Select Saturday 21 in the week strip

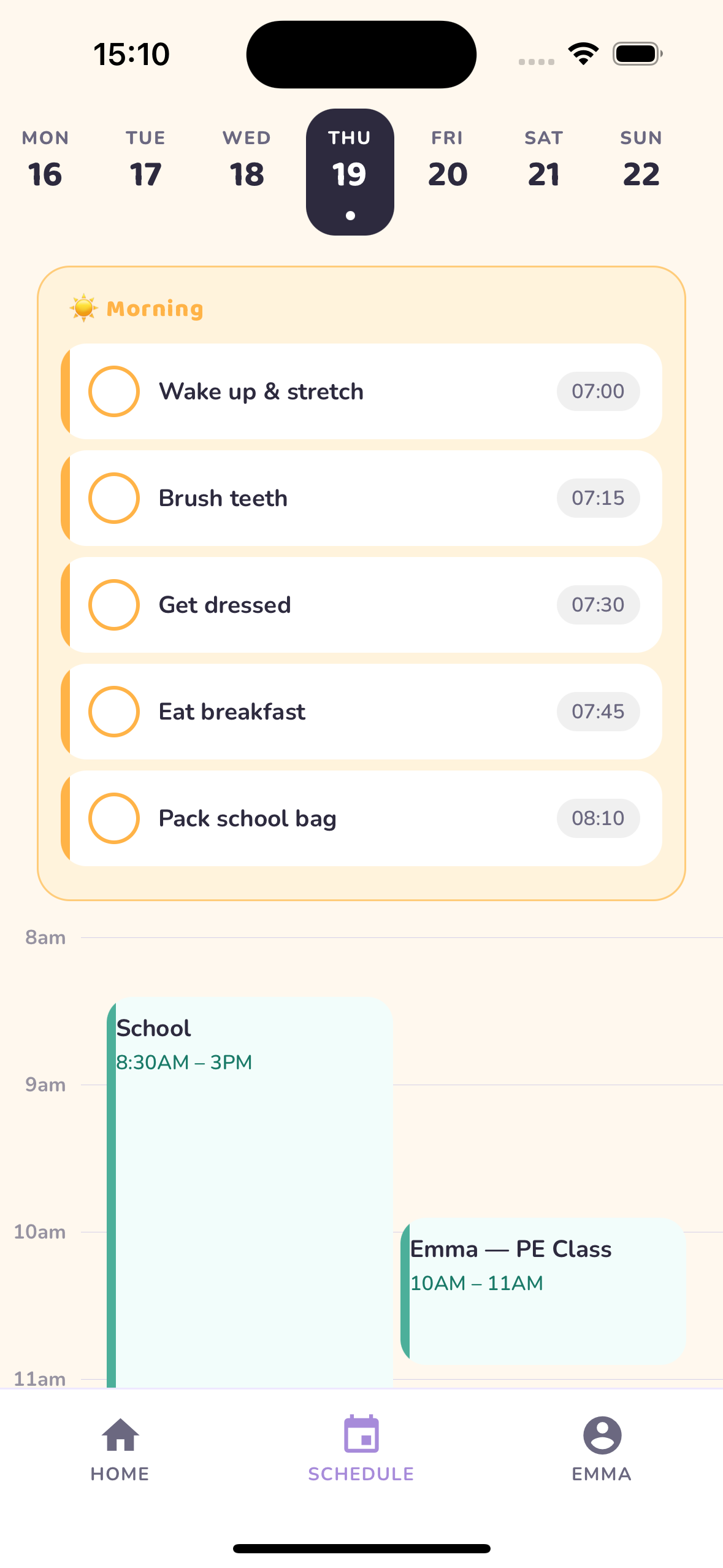[543, 161]
